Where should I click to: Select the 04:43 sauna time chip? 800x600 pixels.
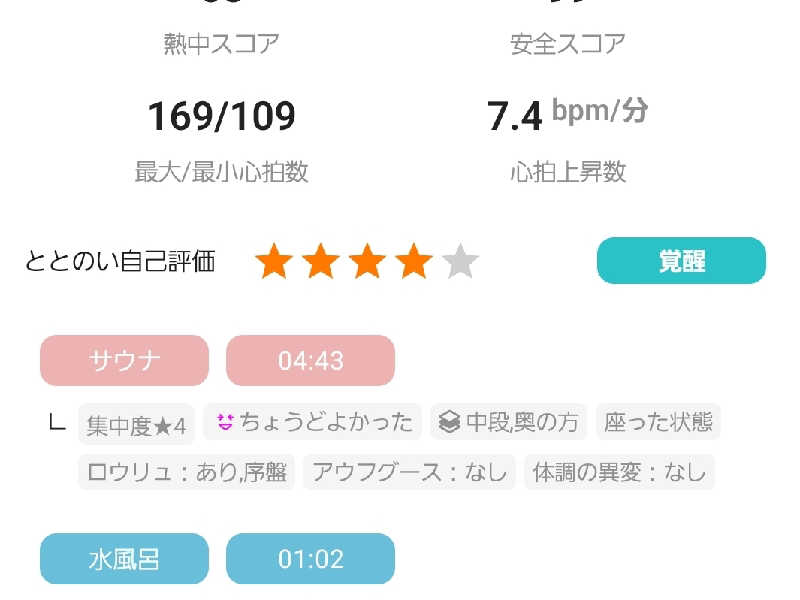click(310, 360)
